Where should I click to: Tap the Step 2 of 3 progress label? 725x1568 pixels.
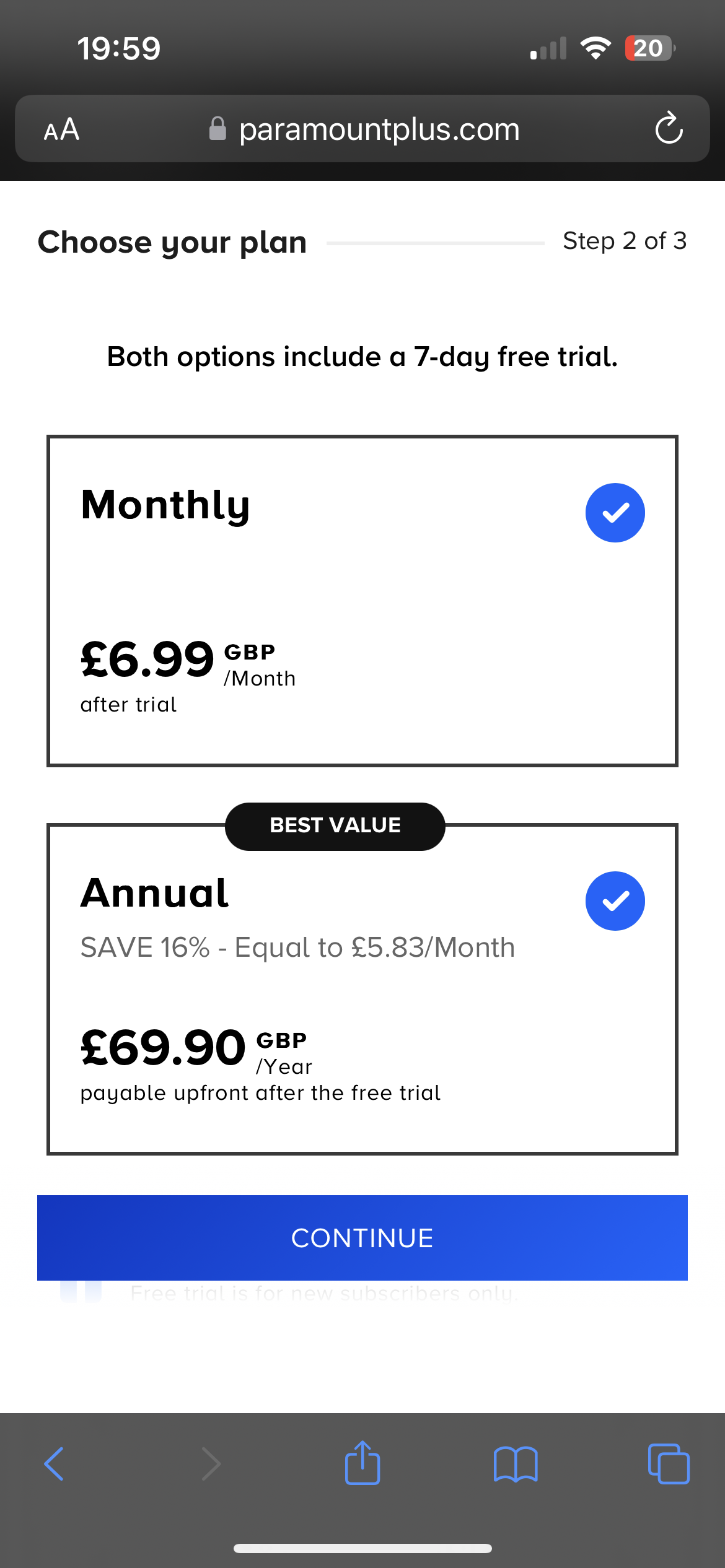[x=625, y=242]
